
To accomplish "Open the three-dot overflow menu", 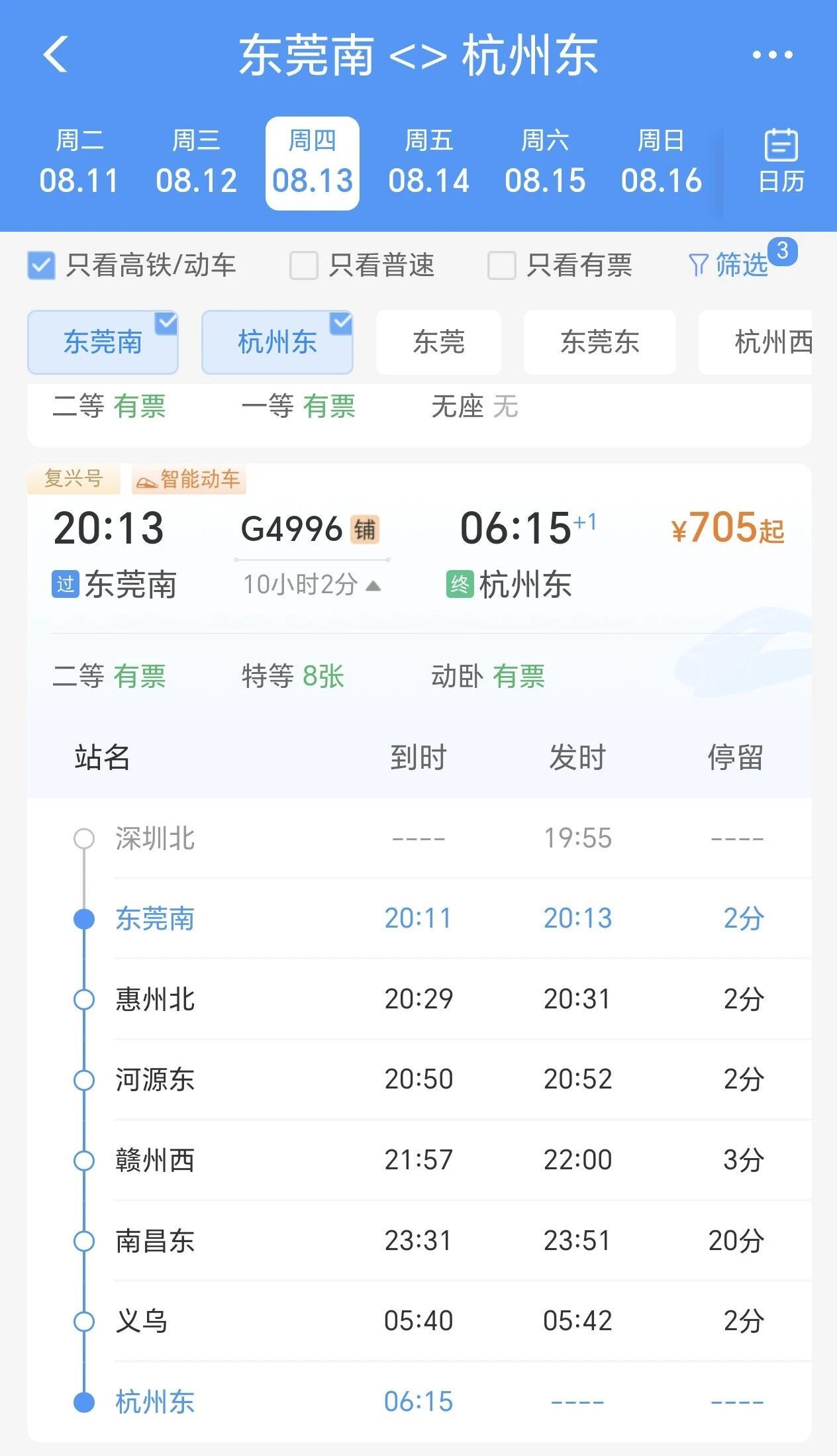I will click(x=772, y=55).
